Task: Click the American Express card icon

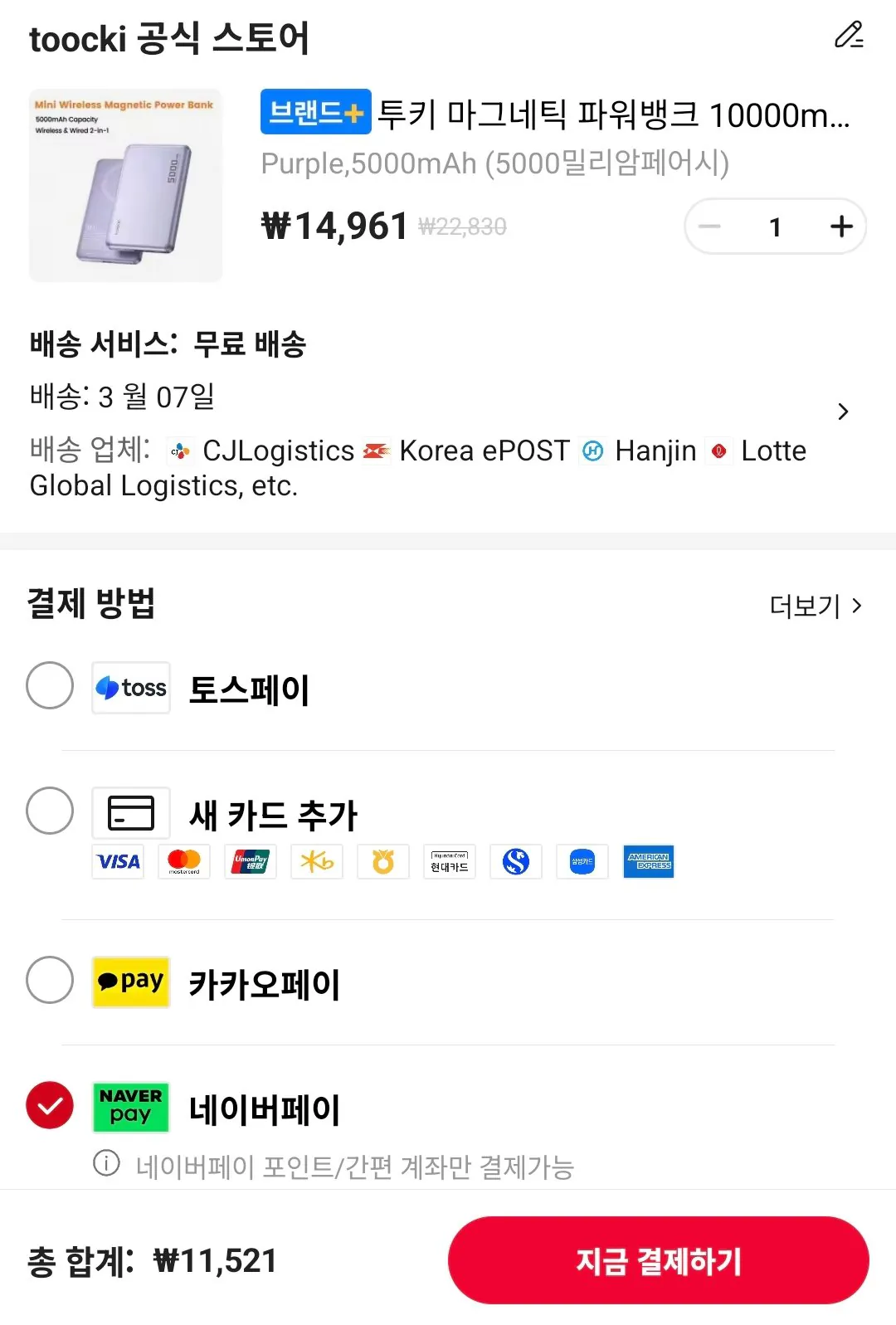Action: [649, 861]
